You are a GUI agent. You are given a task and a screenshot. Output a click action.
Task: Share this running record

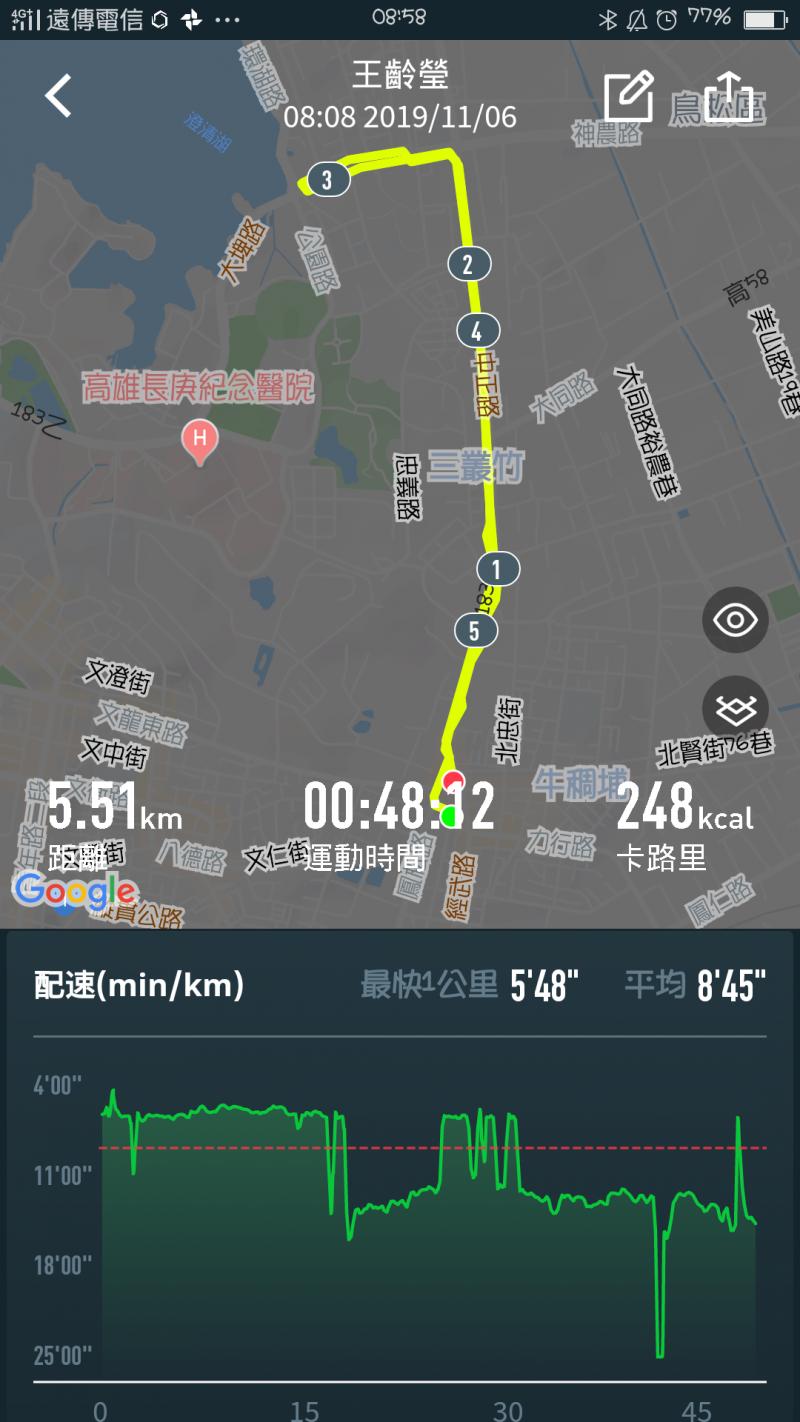(728, 97)
